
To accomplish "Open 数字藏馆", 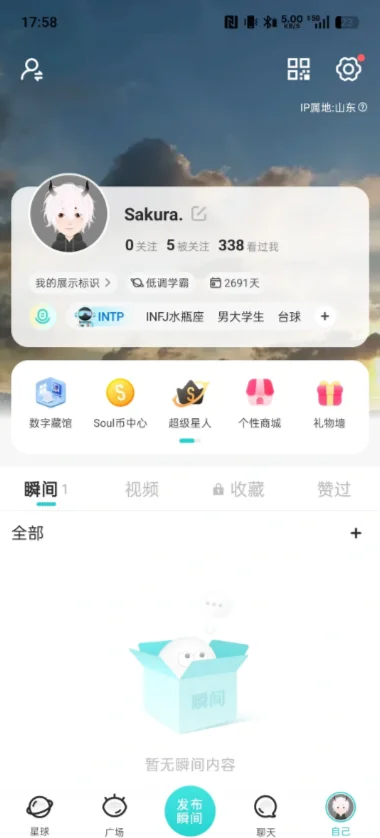I will pyautogui.click(x=50, y=403).
